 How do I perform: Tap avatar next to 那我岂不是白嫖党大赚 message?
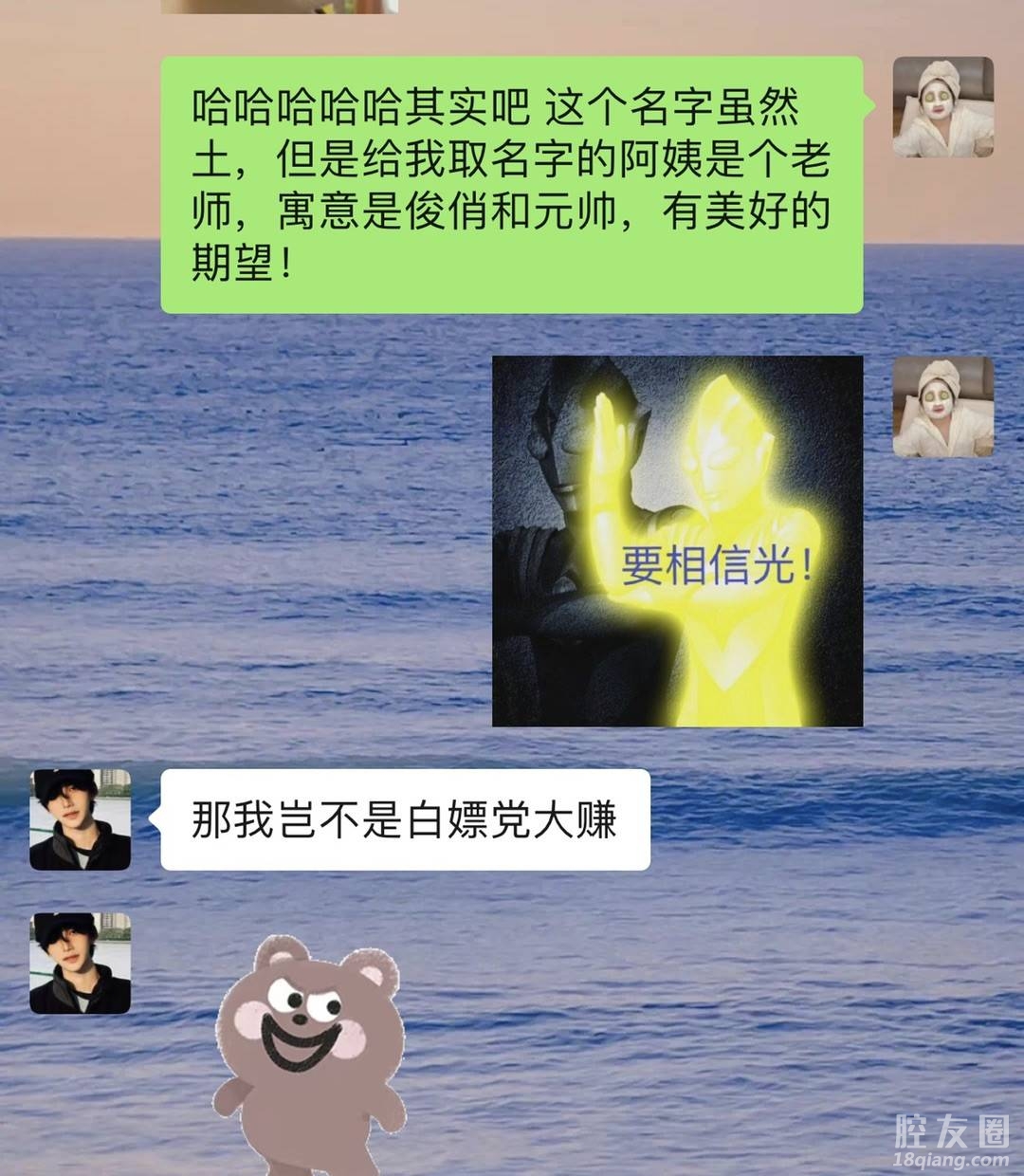(81, 819)
